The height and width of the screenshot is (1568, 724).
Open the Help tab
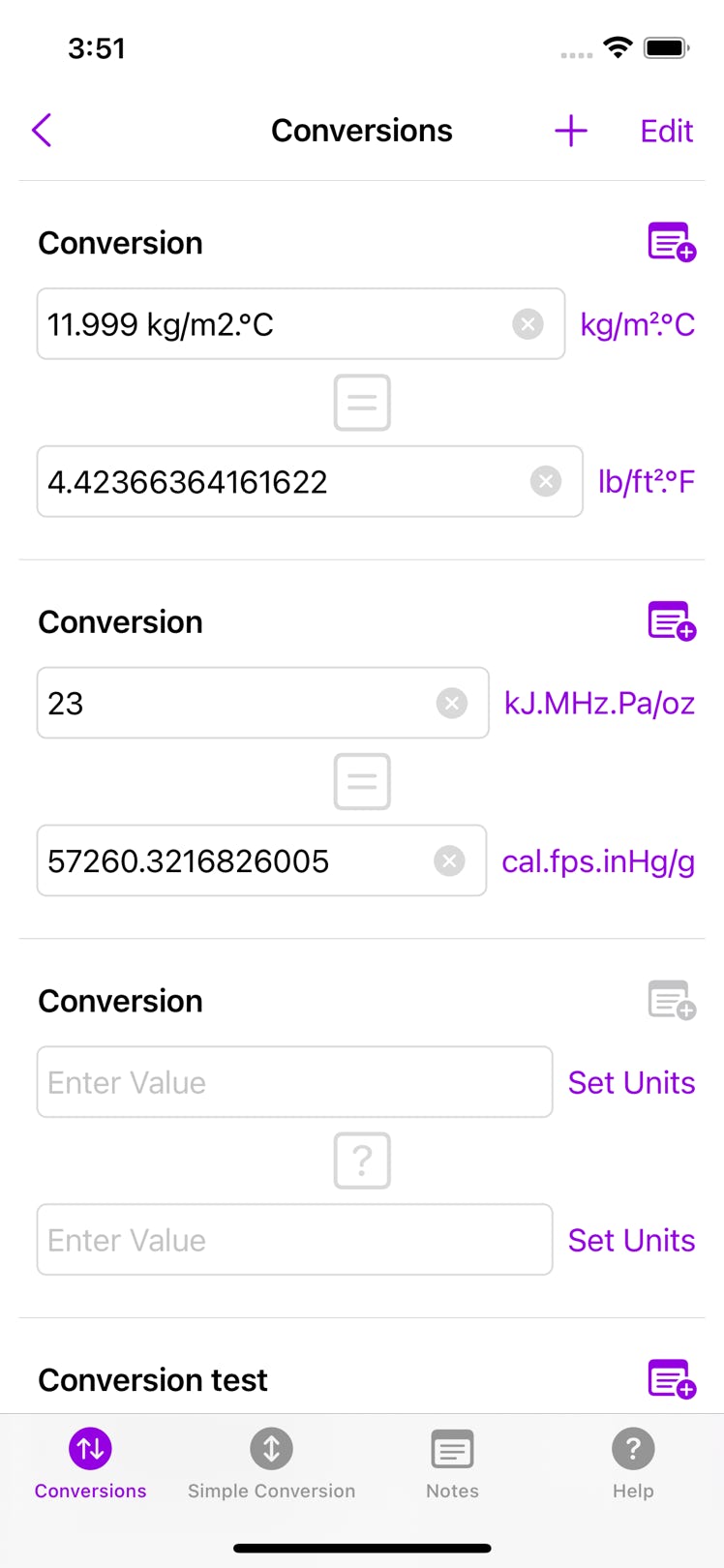point(633,1464)
